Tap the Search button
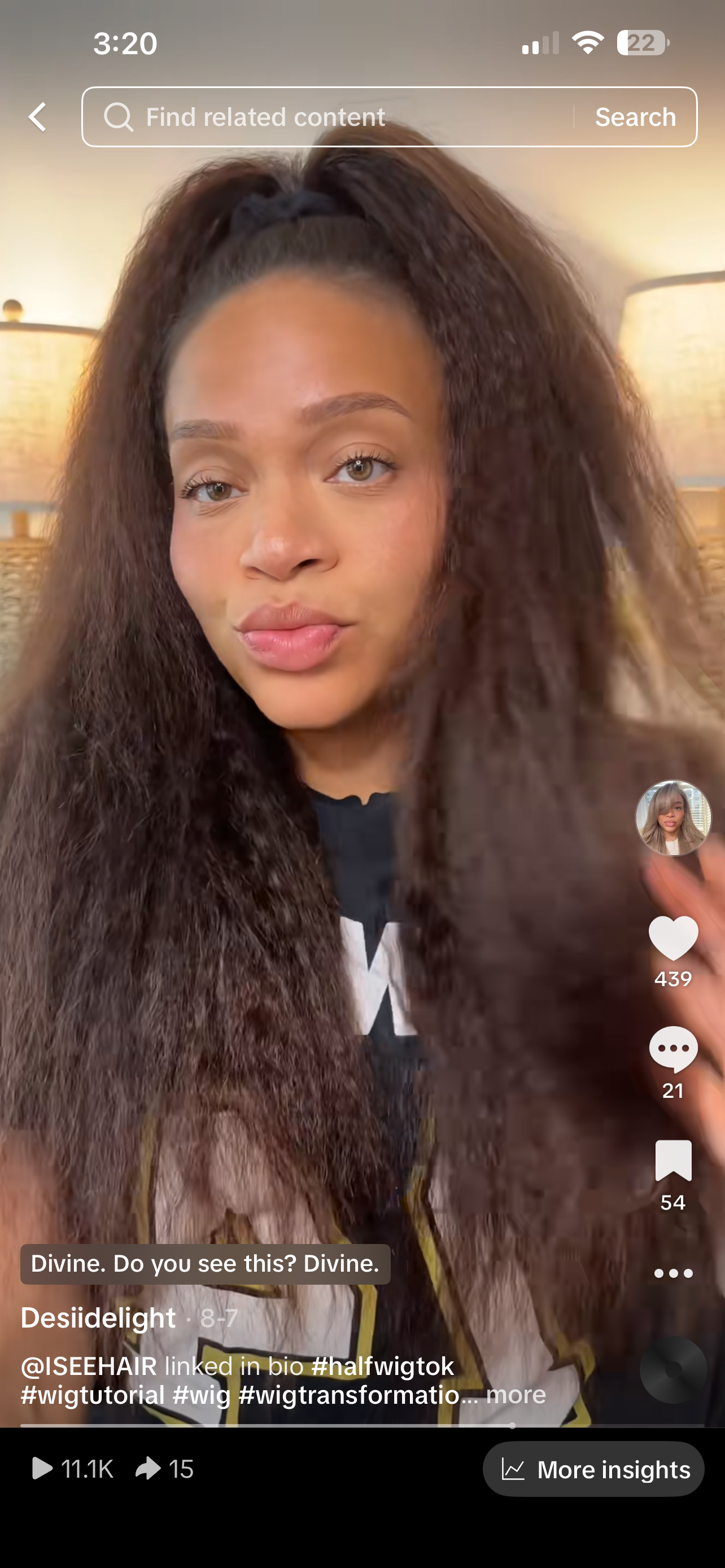The image size is (725, 1568). pos(635,117)
